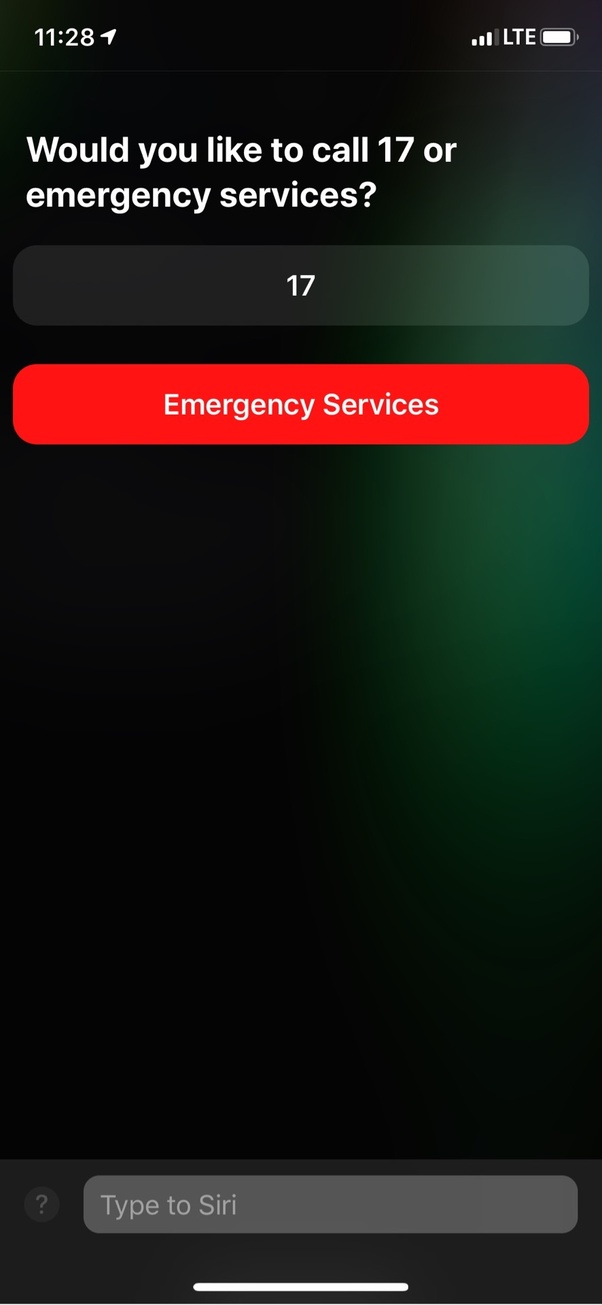Open Siri help question mark icon
602x1305 pixels.
tap(42, 1204)
